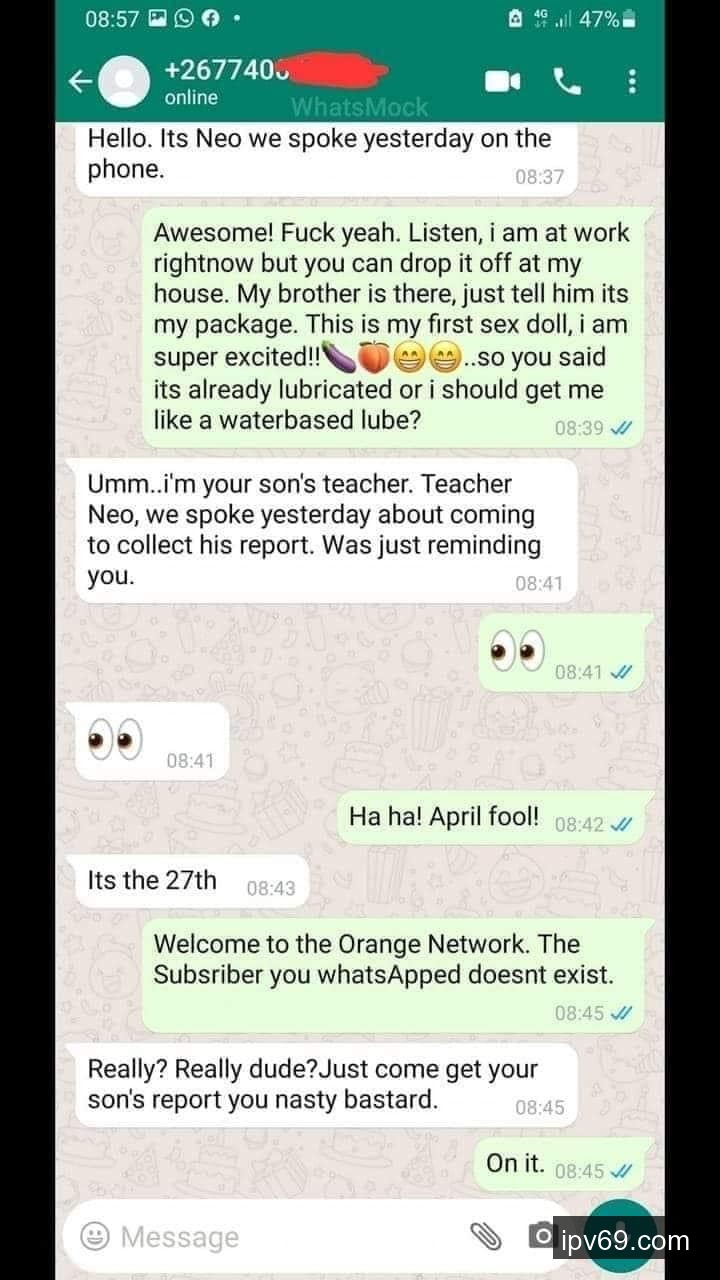Open contact info from the phone number

pyautogui.click(x=230, y=72)
